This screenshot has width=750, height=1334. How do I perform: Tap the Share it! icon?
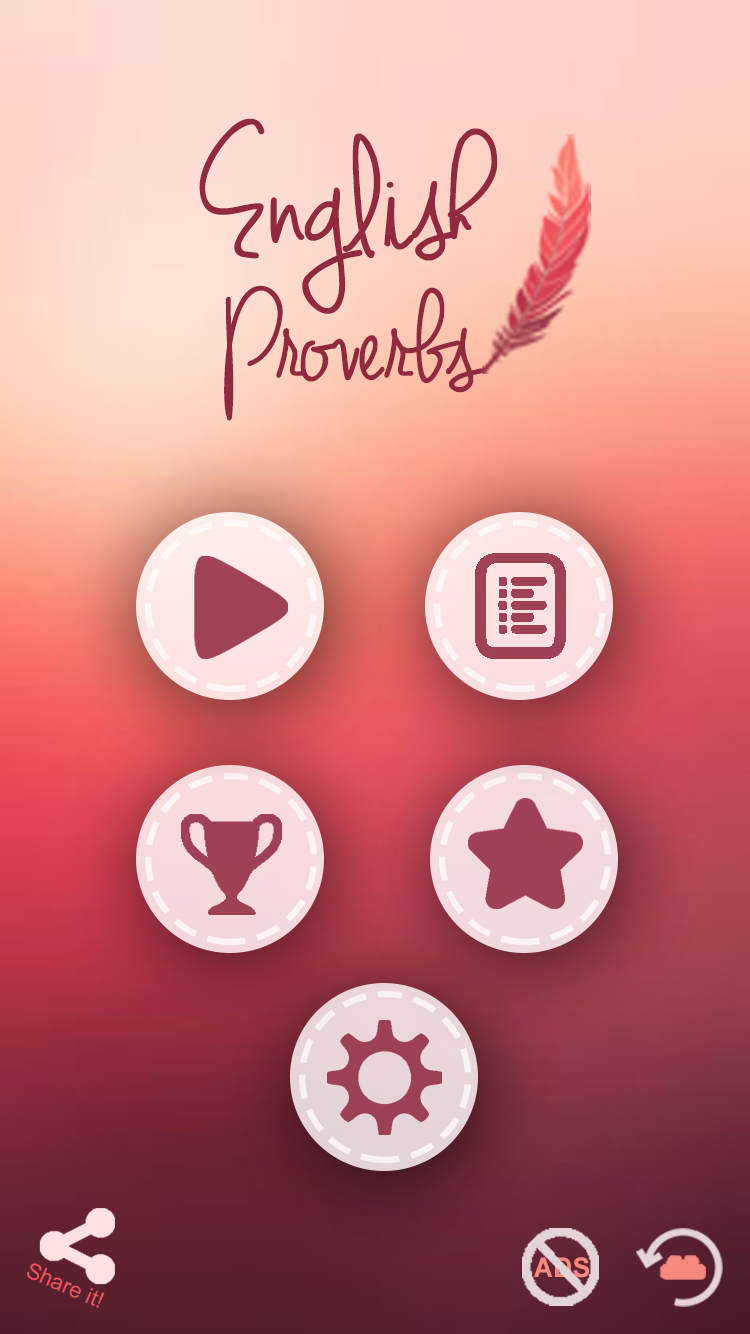tap(72, 1257)
